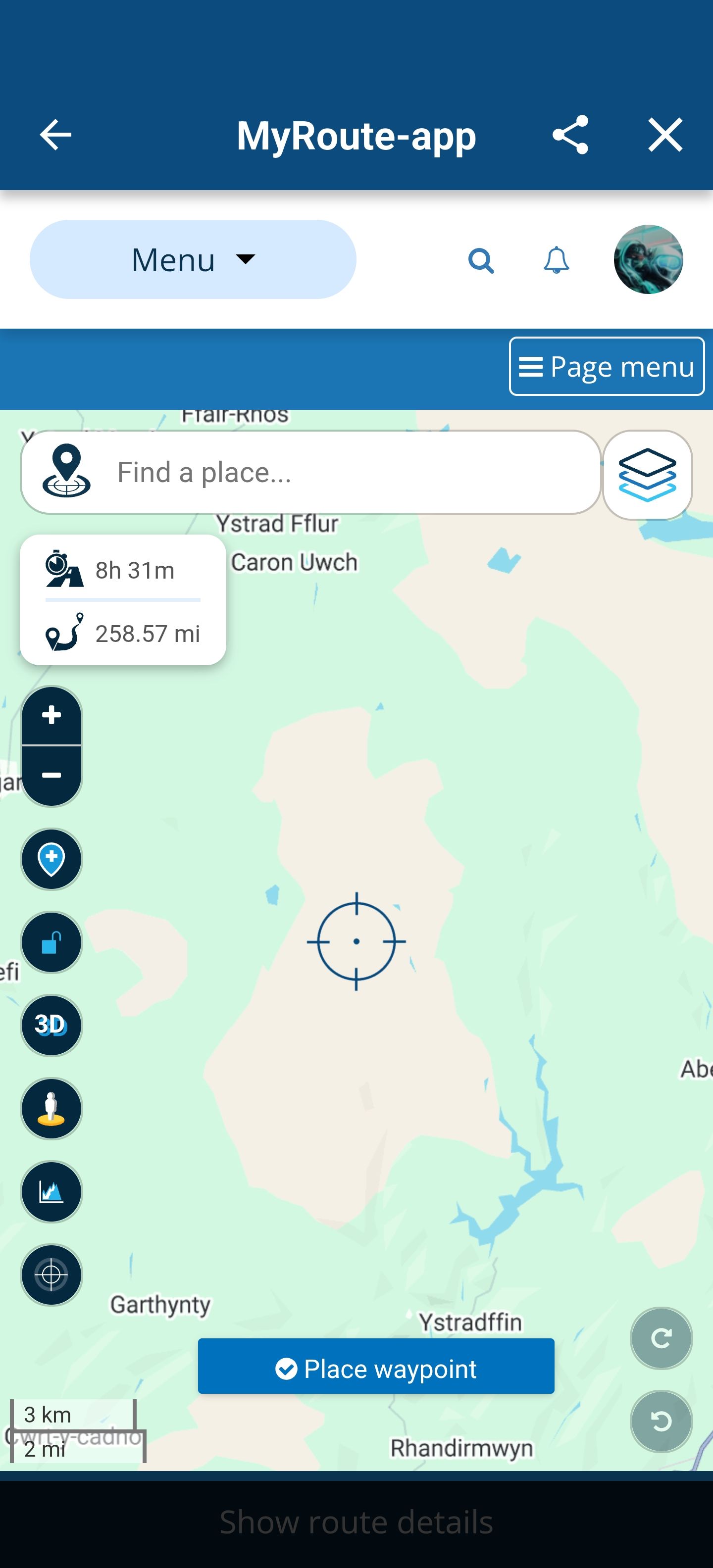This screenshot has height=1568, width=713.
Task: Show route details
Action: 356,1522
